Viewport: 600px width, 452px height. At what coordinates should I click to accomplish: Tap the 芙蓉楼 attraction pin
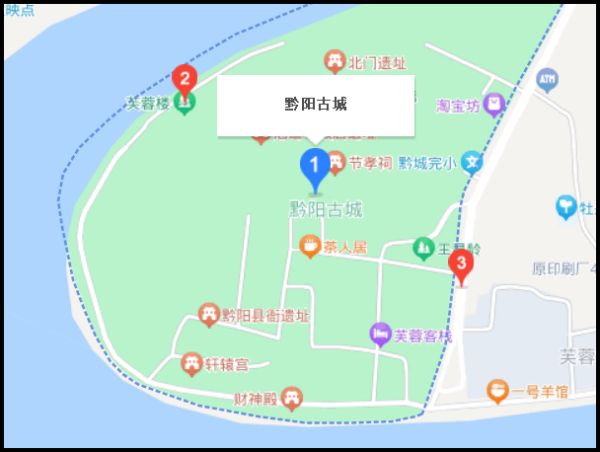pos(184,103)
